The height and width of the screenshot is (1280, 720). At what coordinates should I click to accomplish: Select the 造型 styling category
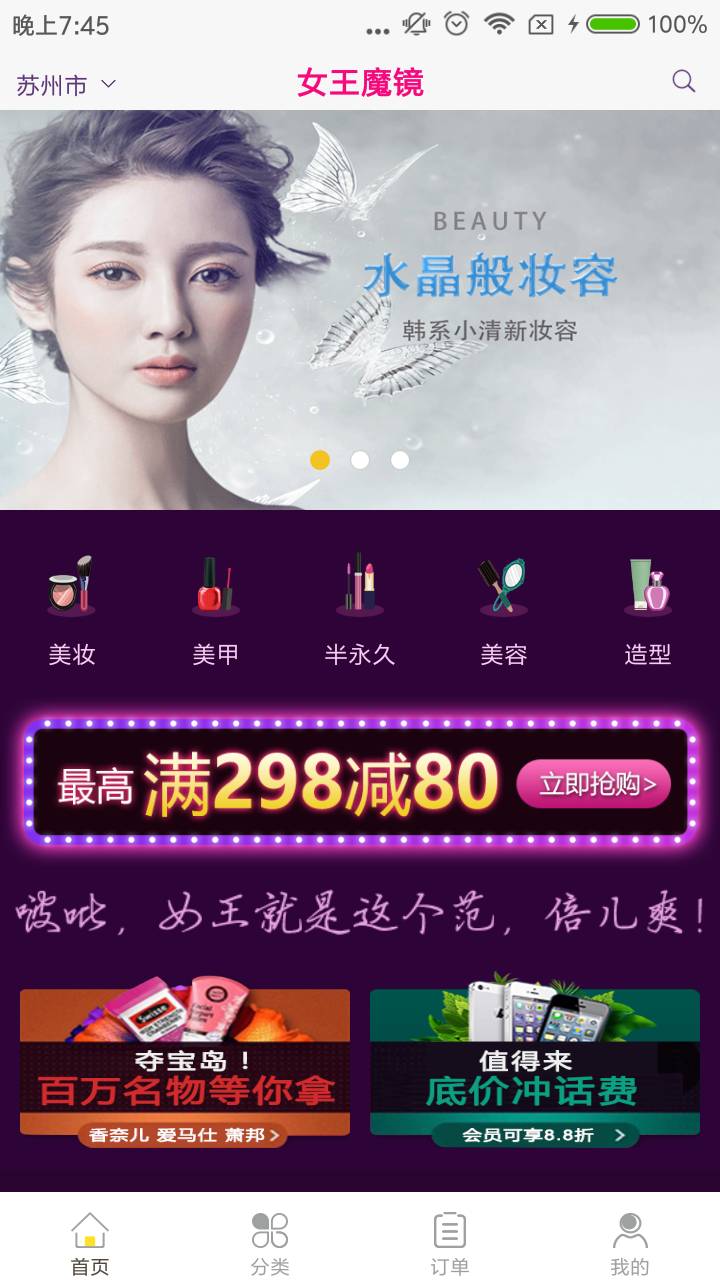coord(647,610)
